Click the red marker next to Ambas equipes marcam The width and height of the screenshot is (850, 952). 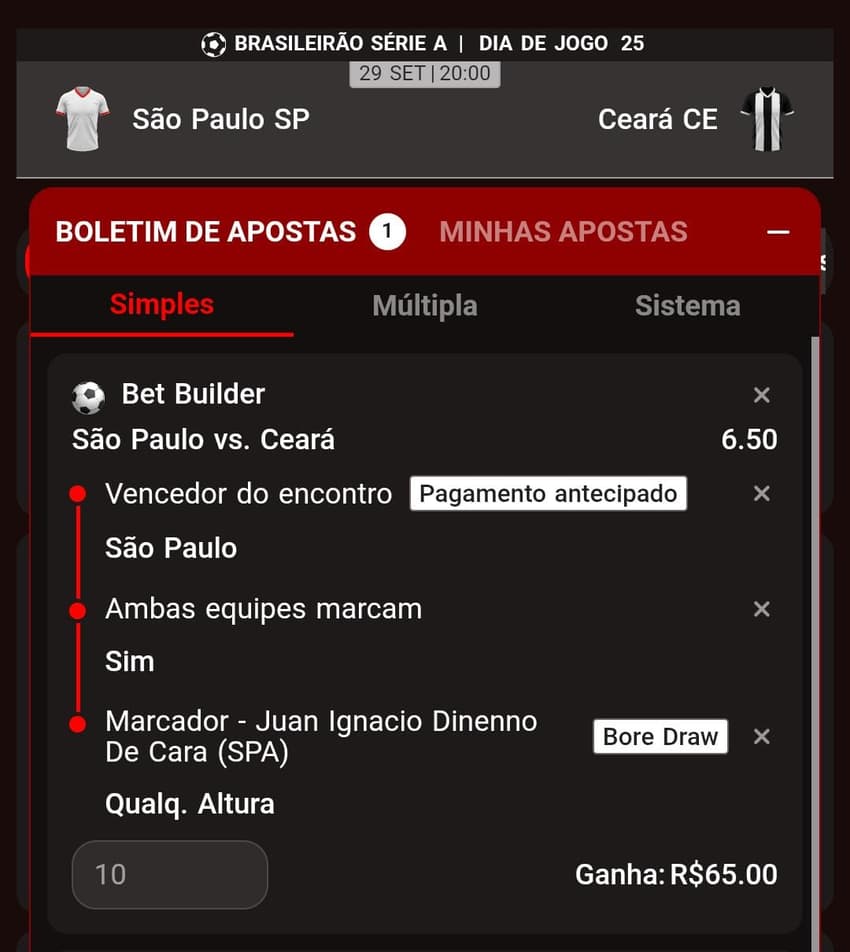point(76,608)
